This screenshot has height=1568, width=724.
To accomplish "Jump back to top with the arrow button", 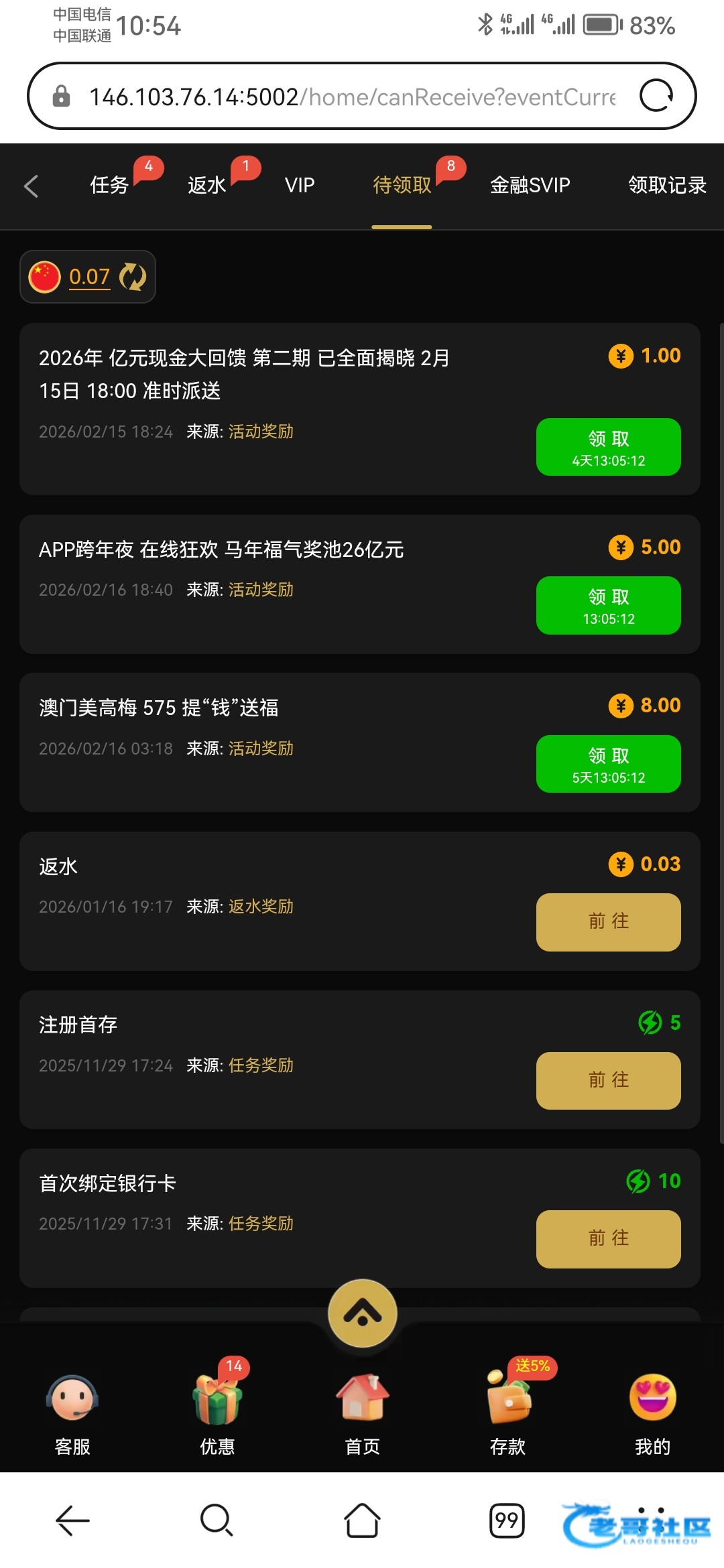I will 363,1313.
